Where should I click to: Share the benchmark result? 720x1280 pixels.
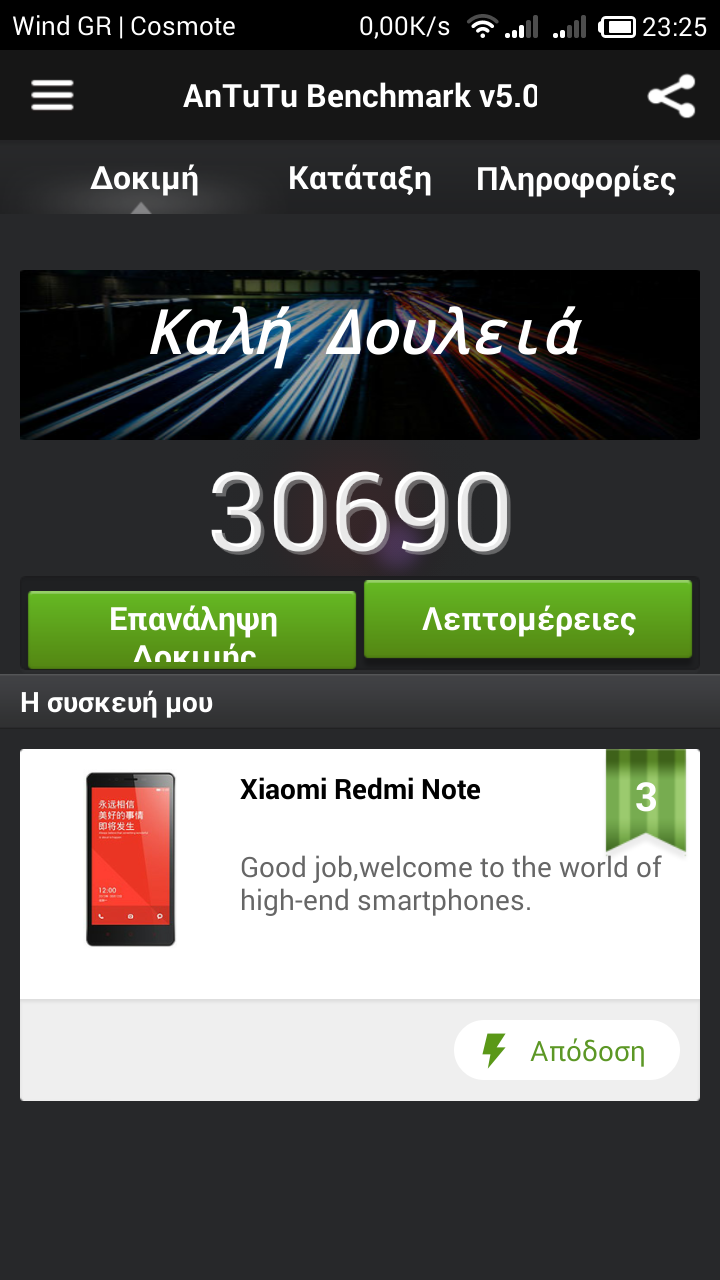(670, 96)
